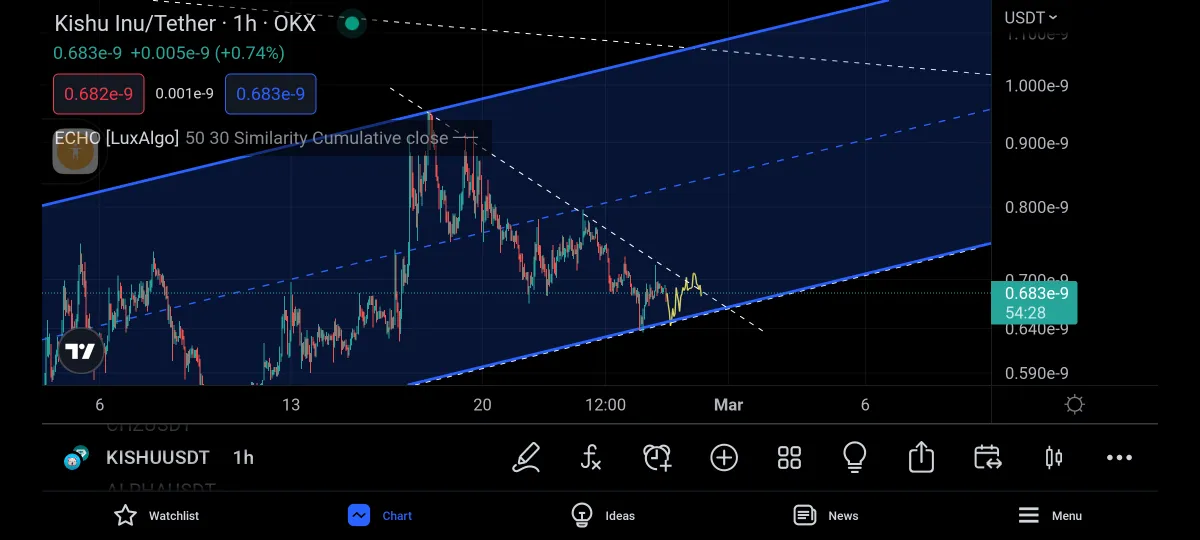Open the calendar date range tool
The image size is (1200, 540).
[x=987, y=458]
